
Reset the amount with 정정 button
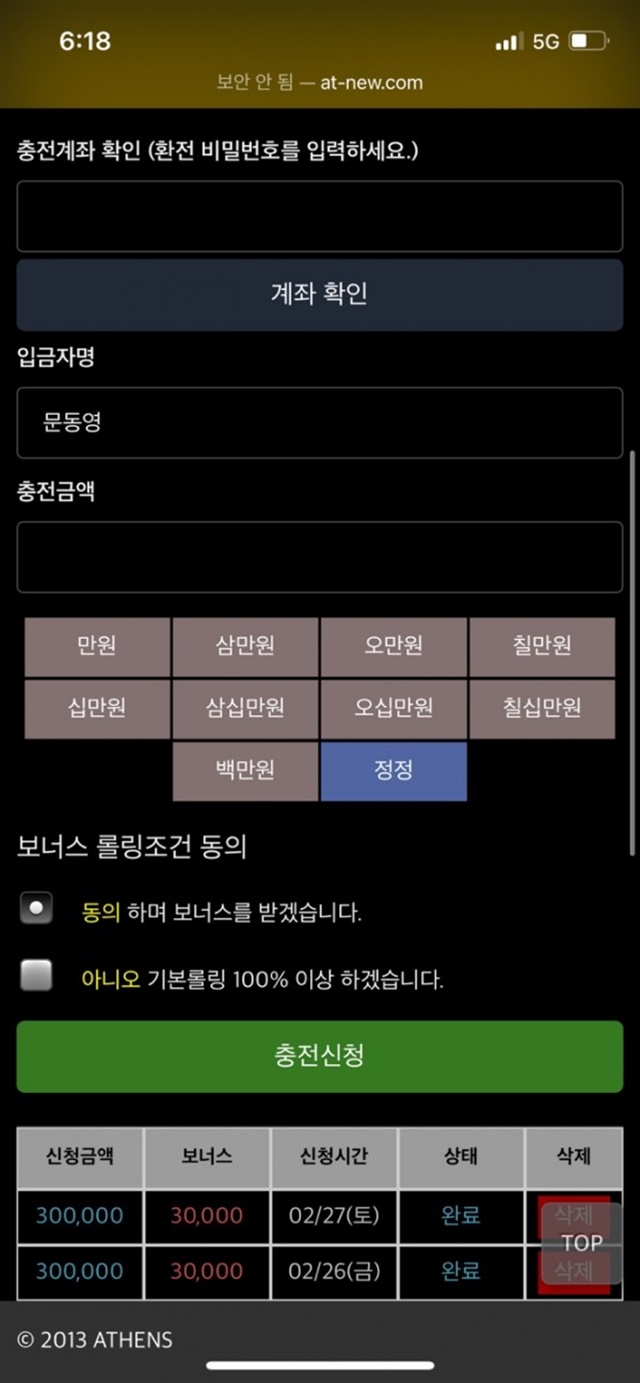[393, 771]
